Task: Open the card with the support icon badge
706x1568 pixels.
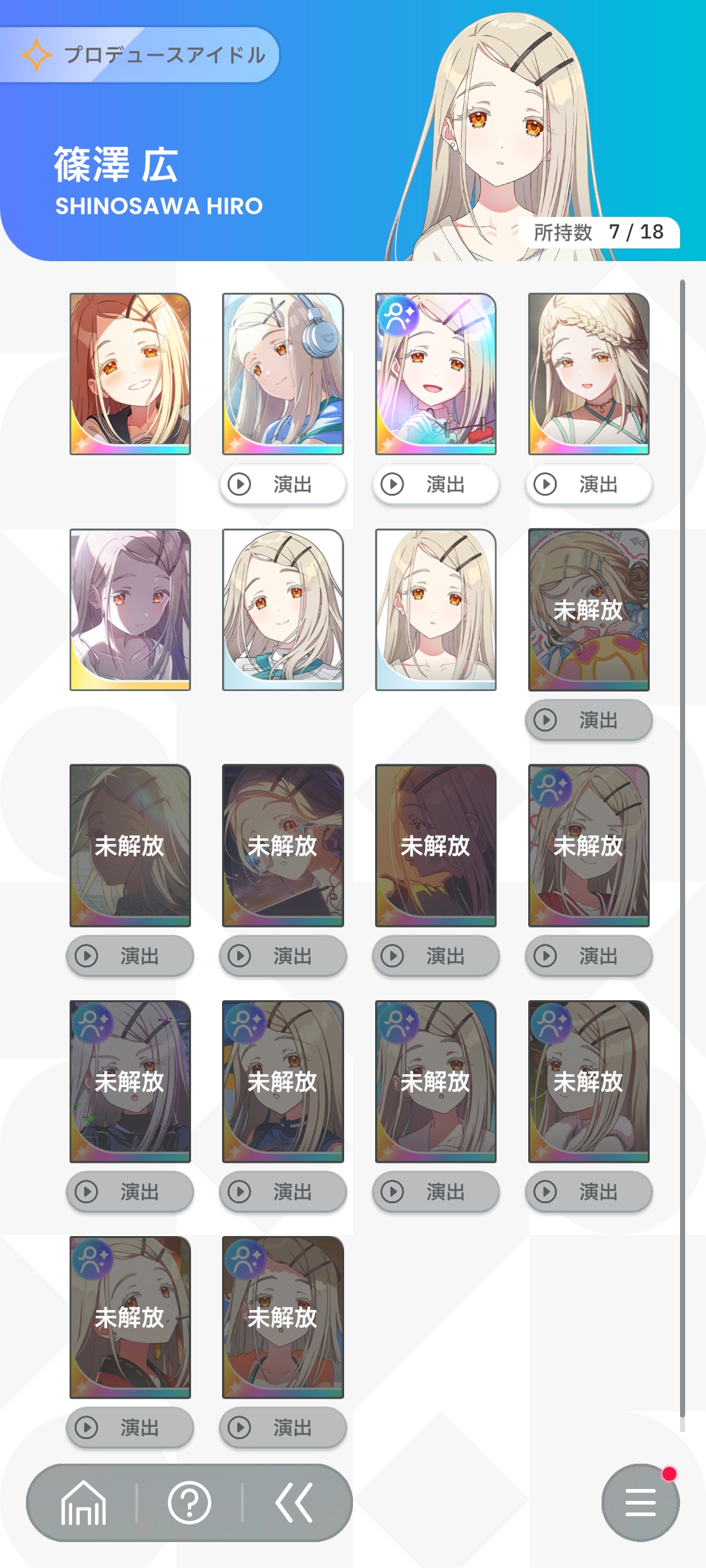Action: pos(436,374)
